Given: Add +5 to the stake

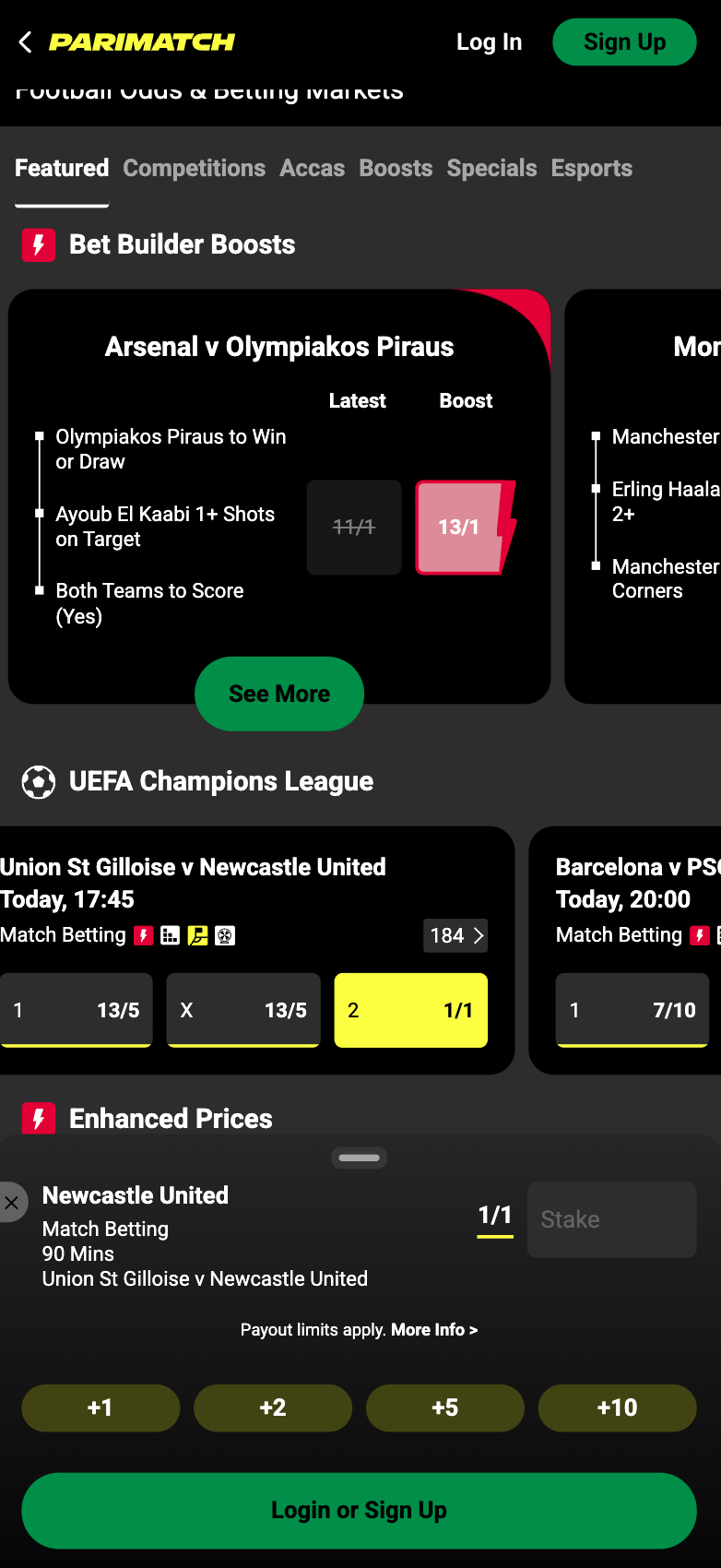Looking at the screenshot, I should coord(444,1408).
